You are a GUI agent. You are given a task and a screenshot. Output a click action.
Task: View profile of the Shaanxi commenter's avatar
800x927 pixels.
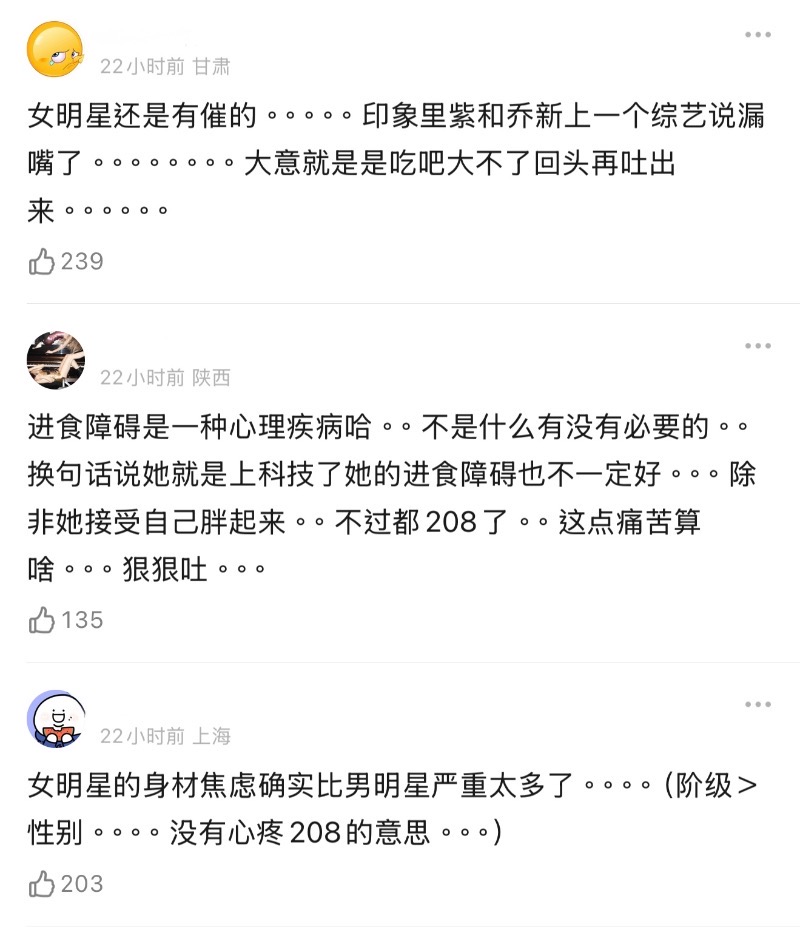pyautogui.click(x=56, y=361)
